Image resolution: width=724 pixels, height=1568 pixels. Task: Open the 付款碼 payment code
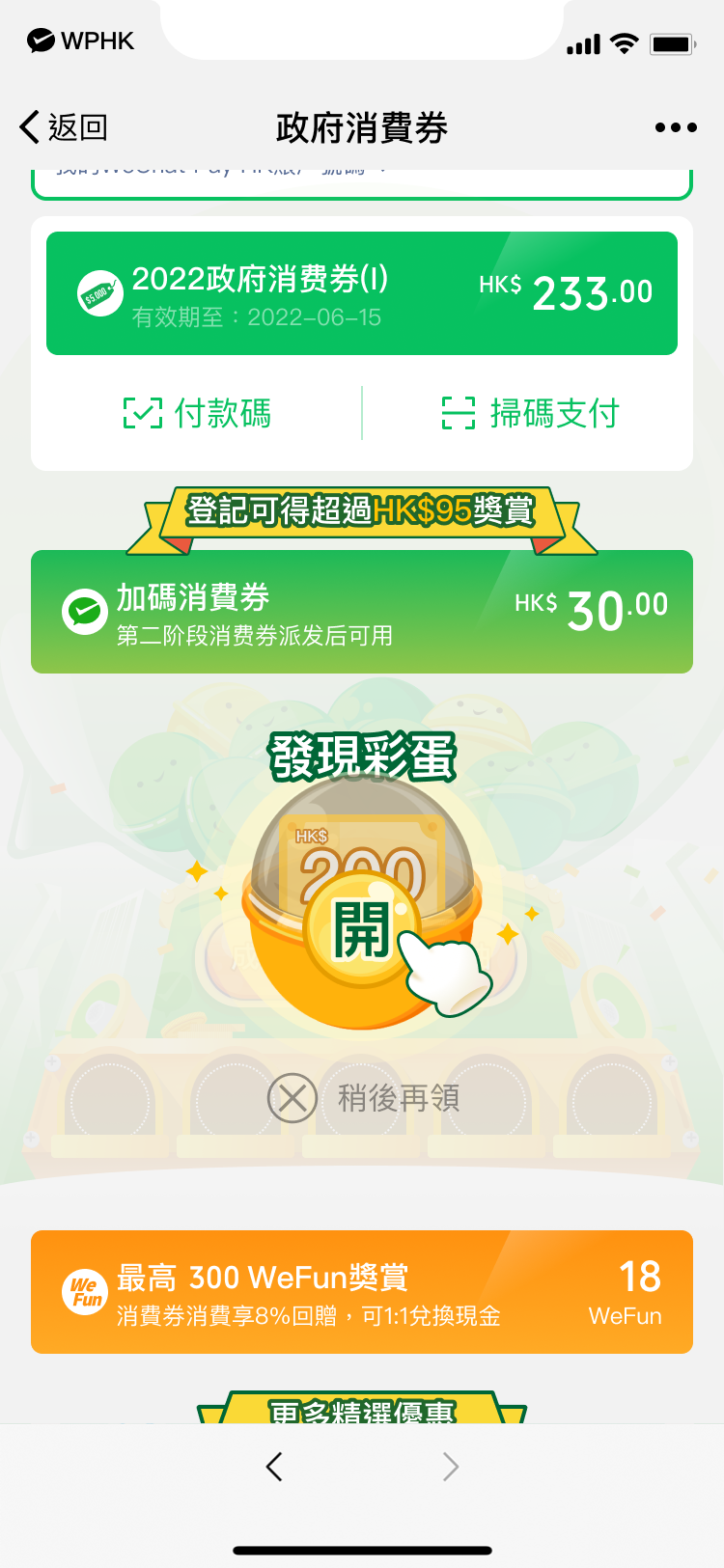(x=198, y=413)
